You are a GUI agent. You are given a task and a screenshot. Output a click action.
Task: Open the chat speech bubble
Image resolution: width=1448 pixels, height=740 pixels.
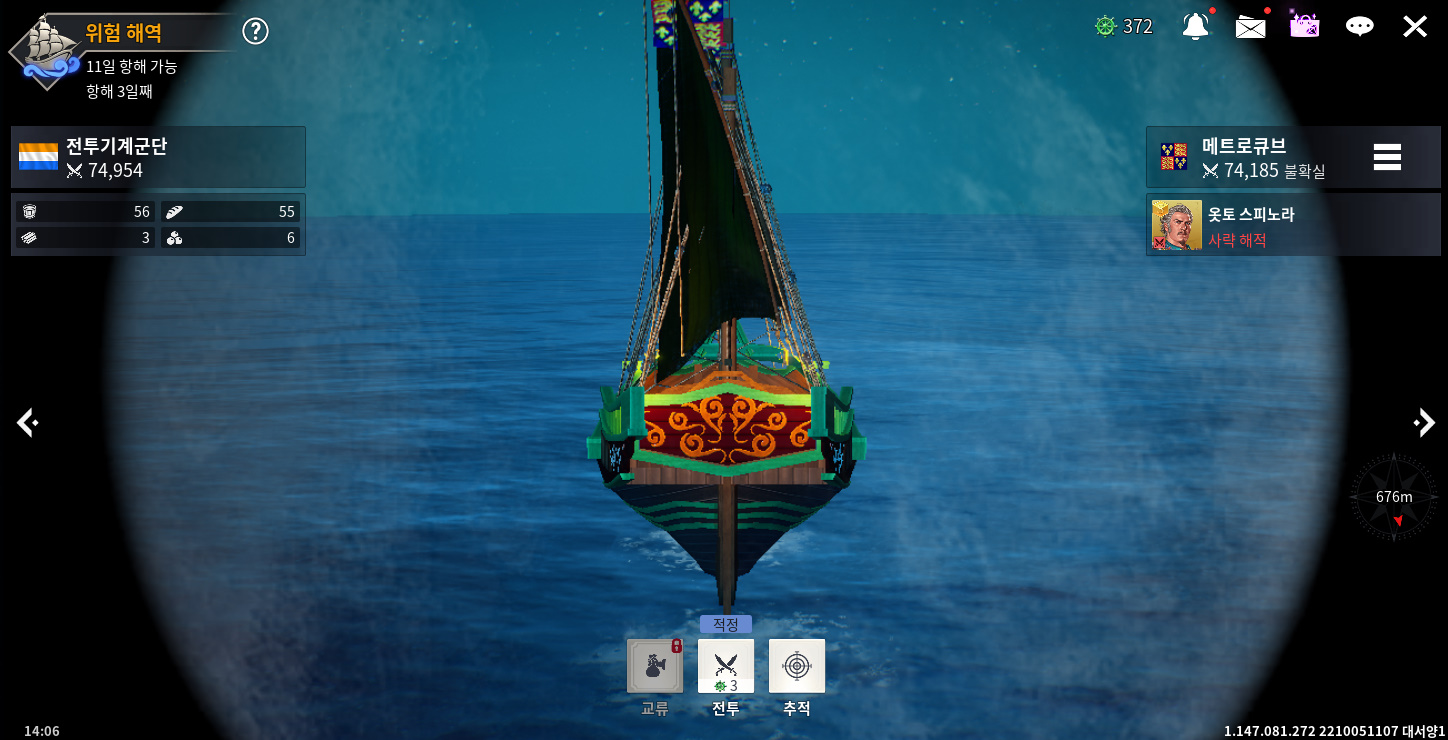click(1359, 26)
